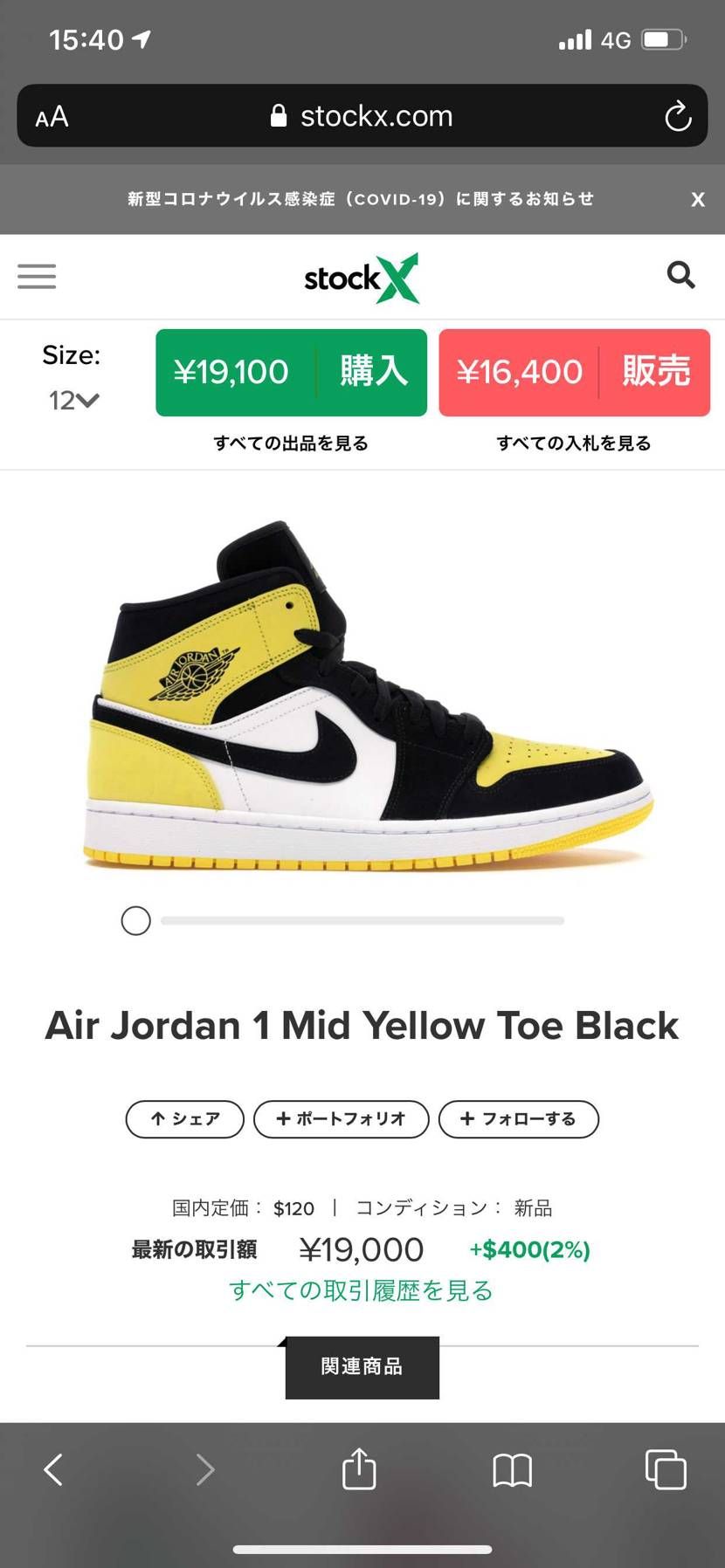Tap the stockx.com address bar
The height and width of the screenshot is (1568, 725).
pyautogui.click(x=362, y=116)
